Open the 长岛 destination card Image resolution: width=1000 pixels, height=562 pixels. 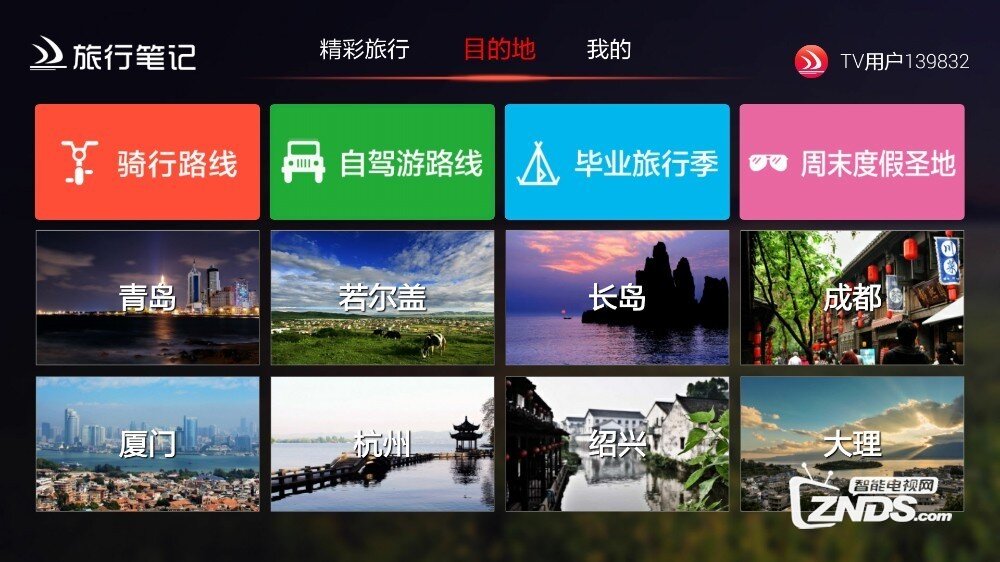coord(617,298)
